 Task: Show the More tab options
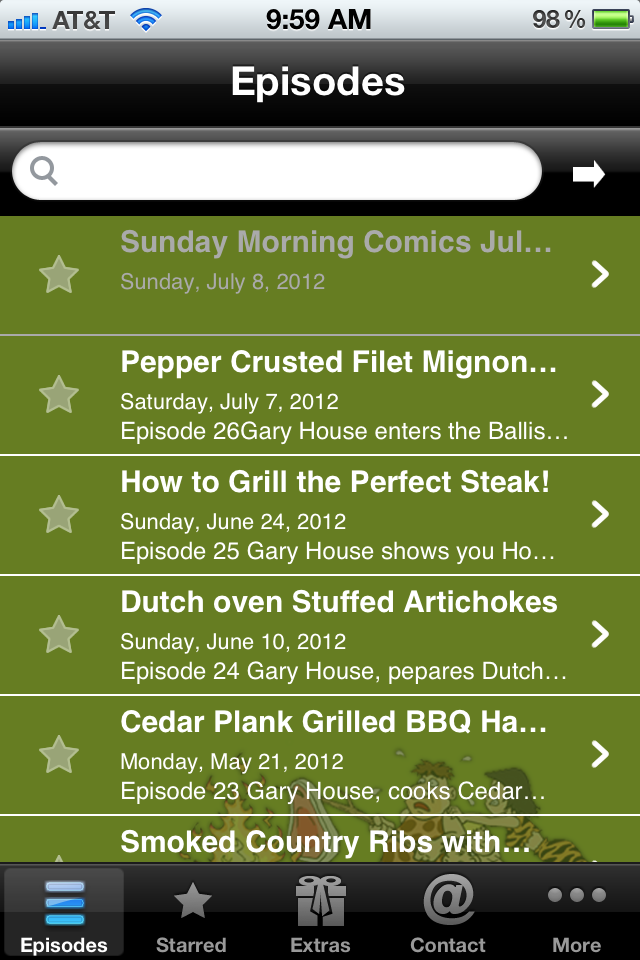pos(577,914)
